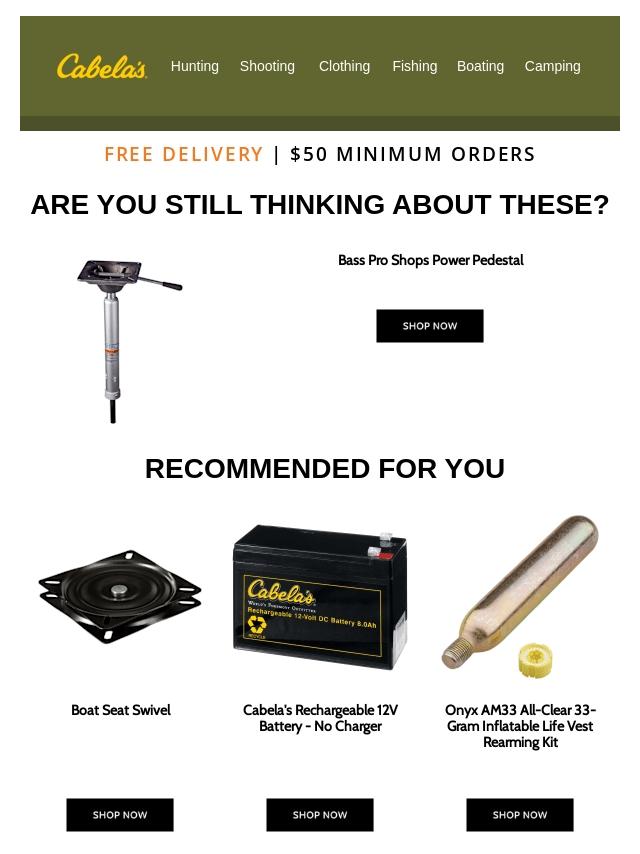Shop now for Onyx AM33 Rearming Kit

(520, 815)
